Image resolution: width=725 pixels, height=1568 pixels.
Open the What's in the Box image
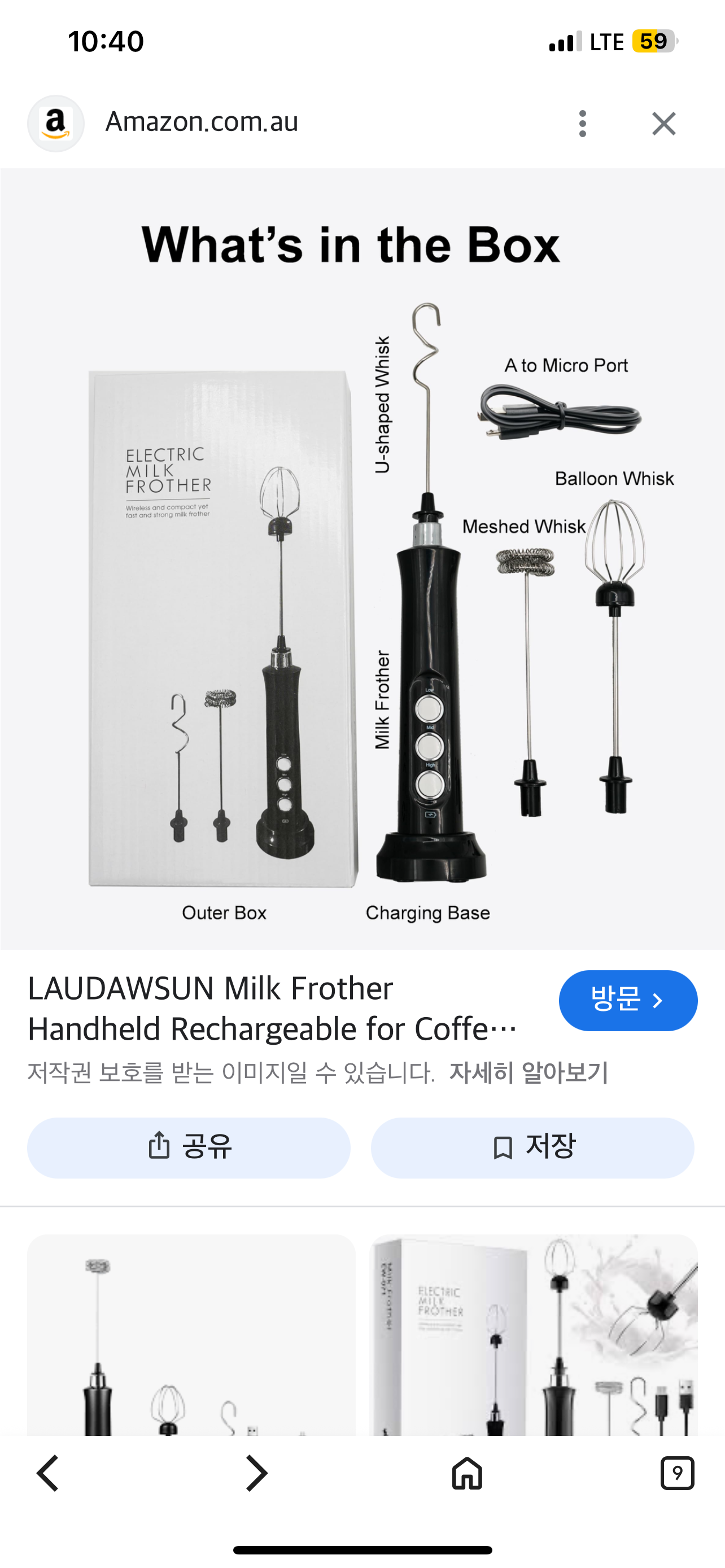coord(362,559)
